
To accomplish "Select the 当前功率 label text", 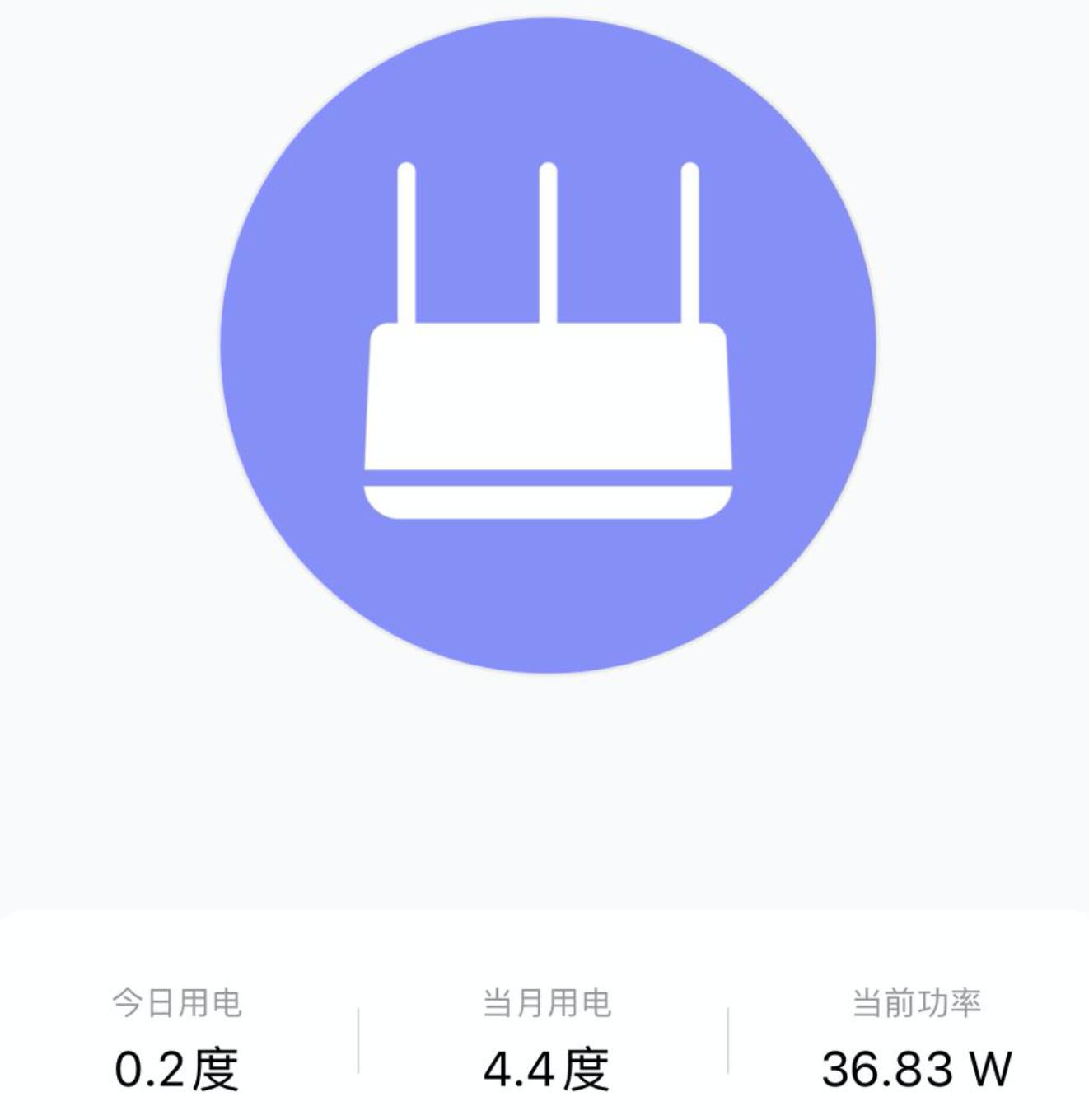I will 917,1003.
